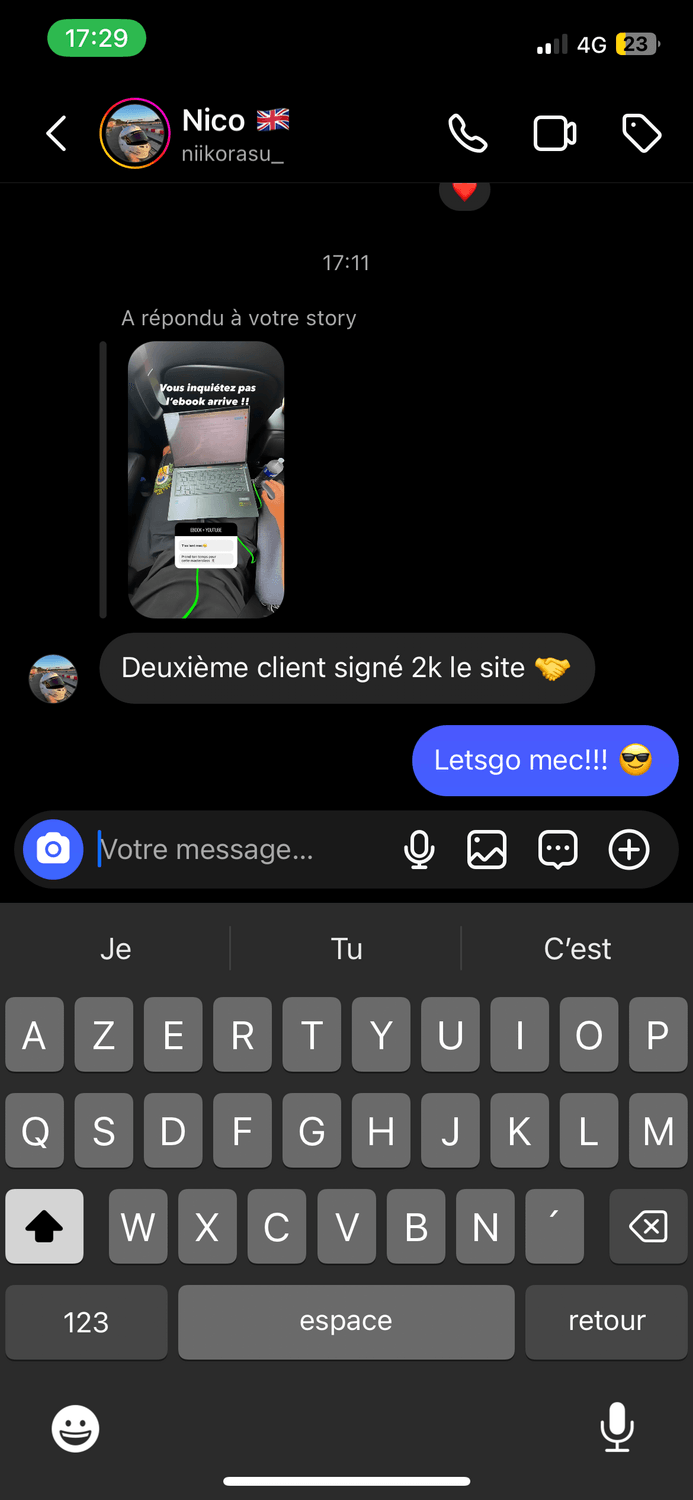Viewport: 693px width, 1500px height.
Task: Open the replied story thumbnail
Action: [x=206, y=479]
